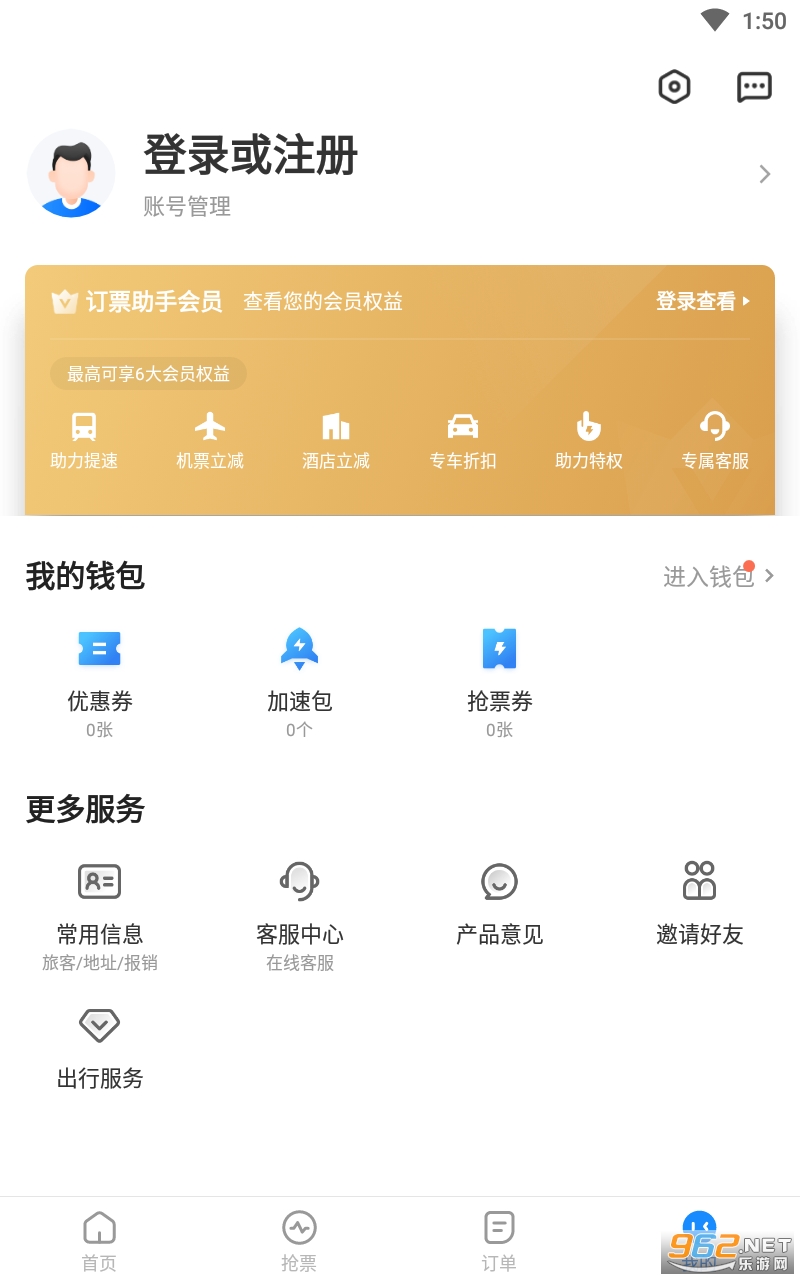The width and height of the screenshot is (800, 1280).
Task: Open the messages icon
Action: [x=754, y=87]
